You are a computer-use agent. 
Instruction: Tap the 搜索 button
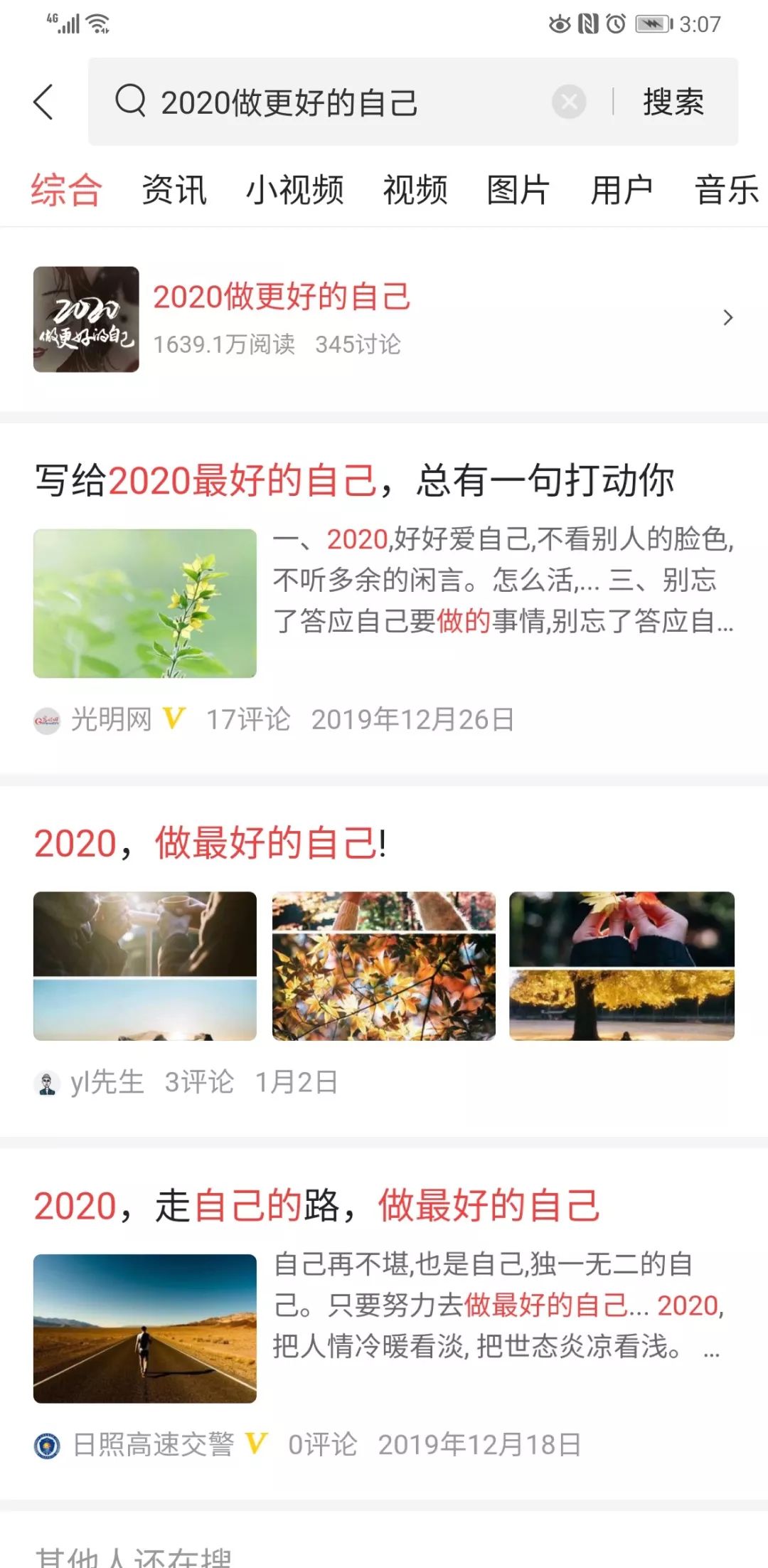point(673,102)
